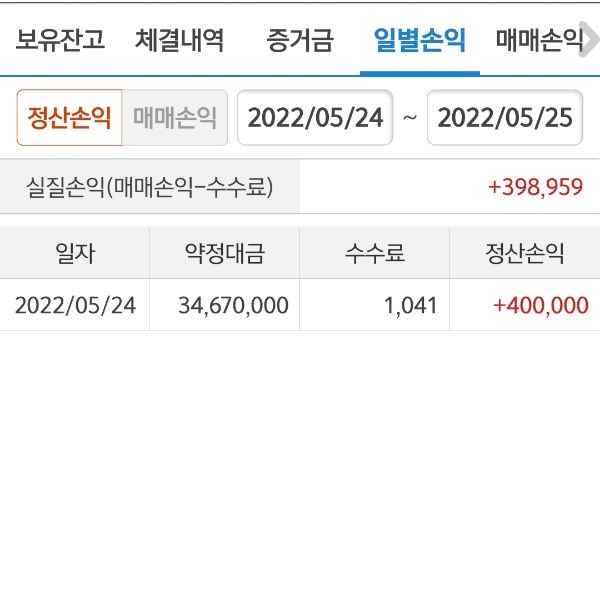The width and height of the screenshot is (600, 600).
Task: Show more tabs with the right arrow
Action: pyautogui.click(x=590, y=41)
